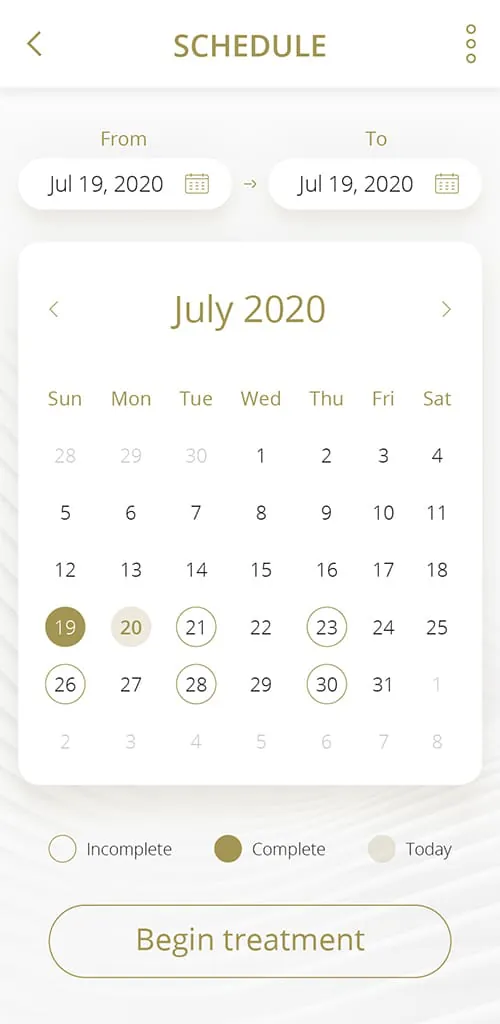Select July 26 on the calendar
The image size is (500, 1024).
point(65,684)
